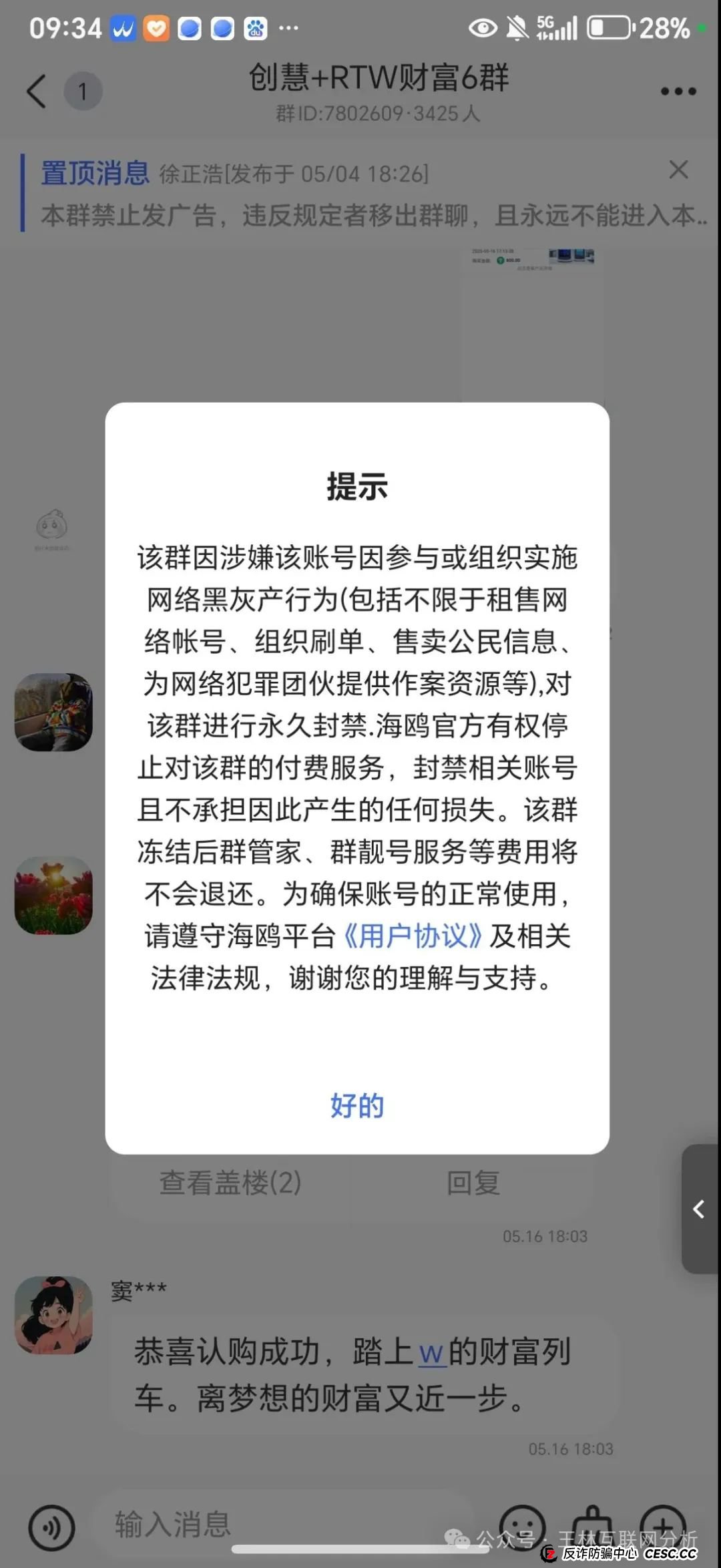
Task: Open the 《用户协议》 link
Action: coord(413,936)
